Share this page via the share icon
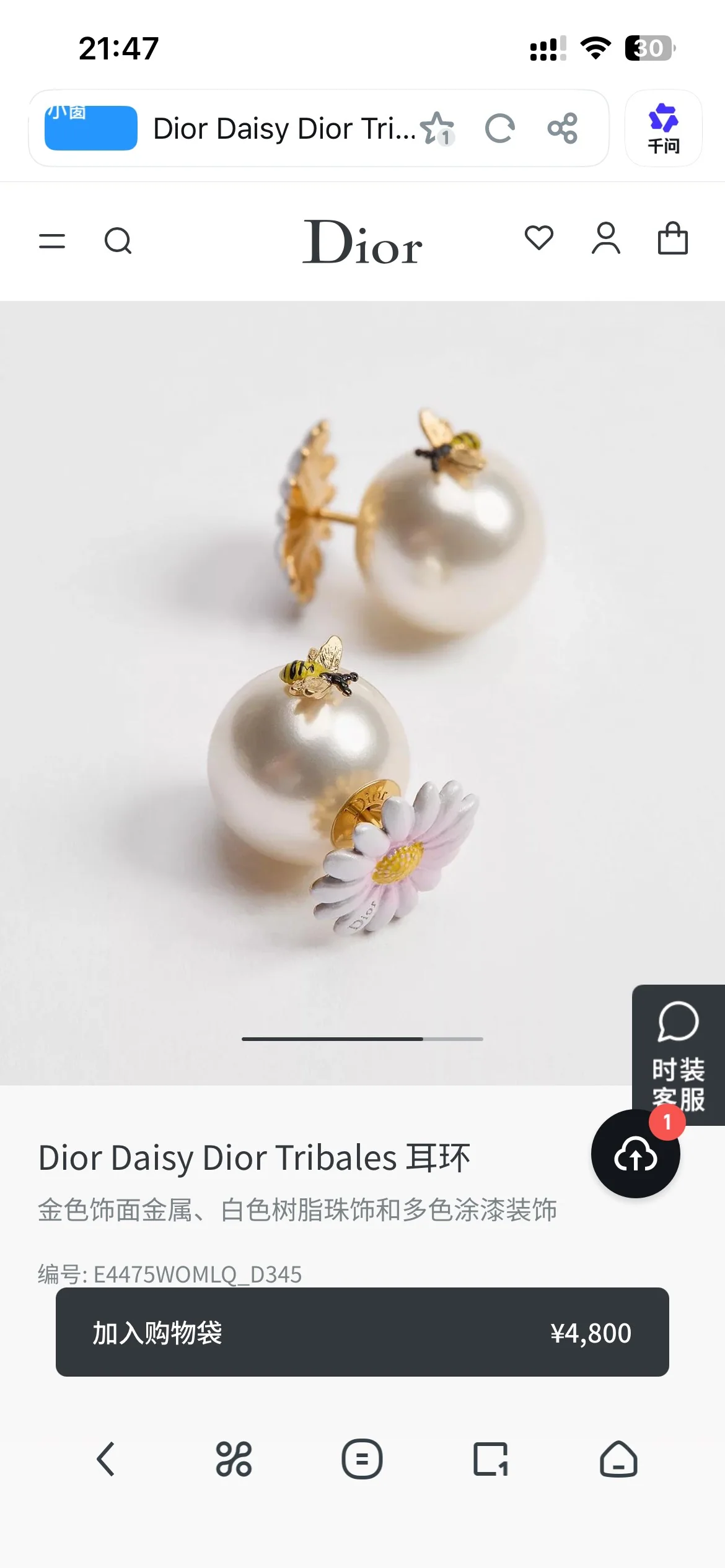The image size is (725, 1568). click(563, 128)
